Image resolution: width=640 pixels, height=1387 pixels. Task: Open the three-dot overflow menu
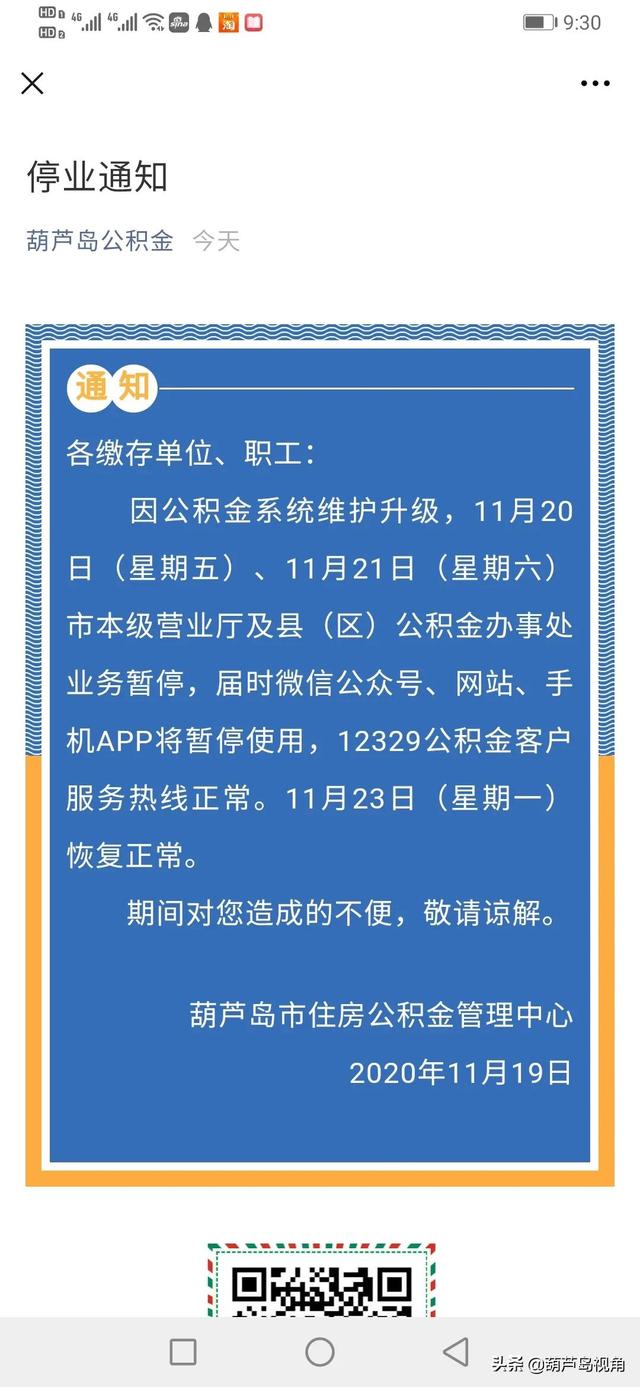pos(595,83)
